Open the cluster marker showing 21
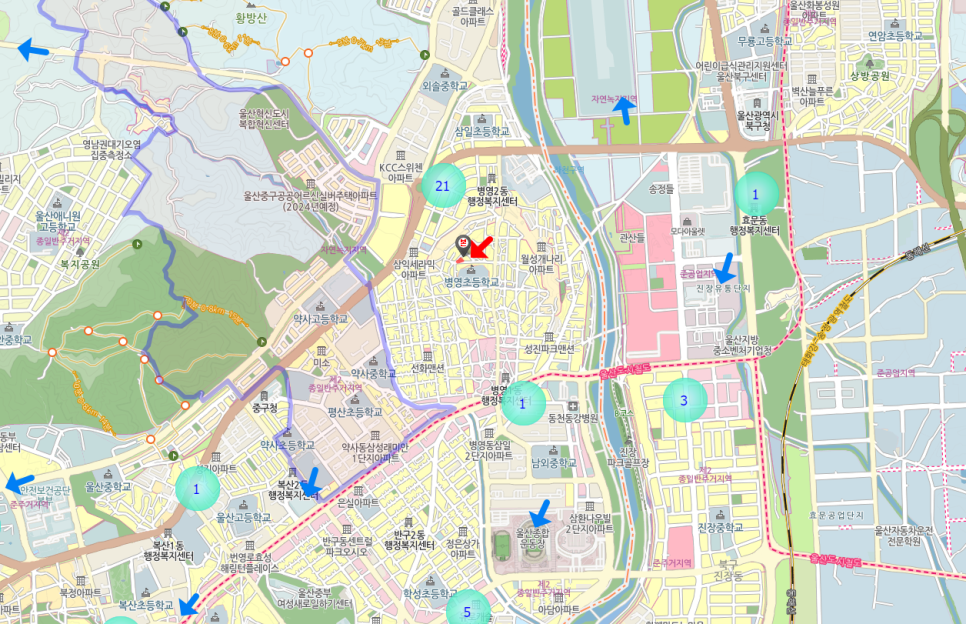This screenshot has width=966, height=624. (x=443, y=186)
